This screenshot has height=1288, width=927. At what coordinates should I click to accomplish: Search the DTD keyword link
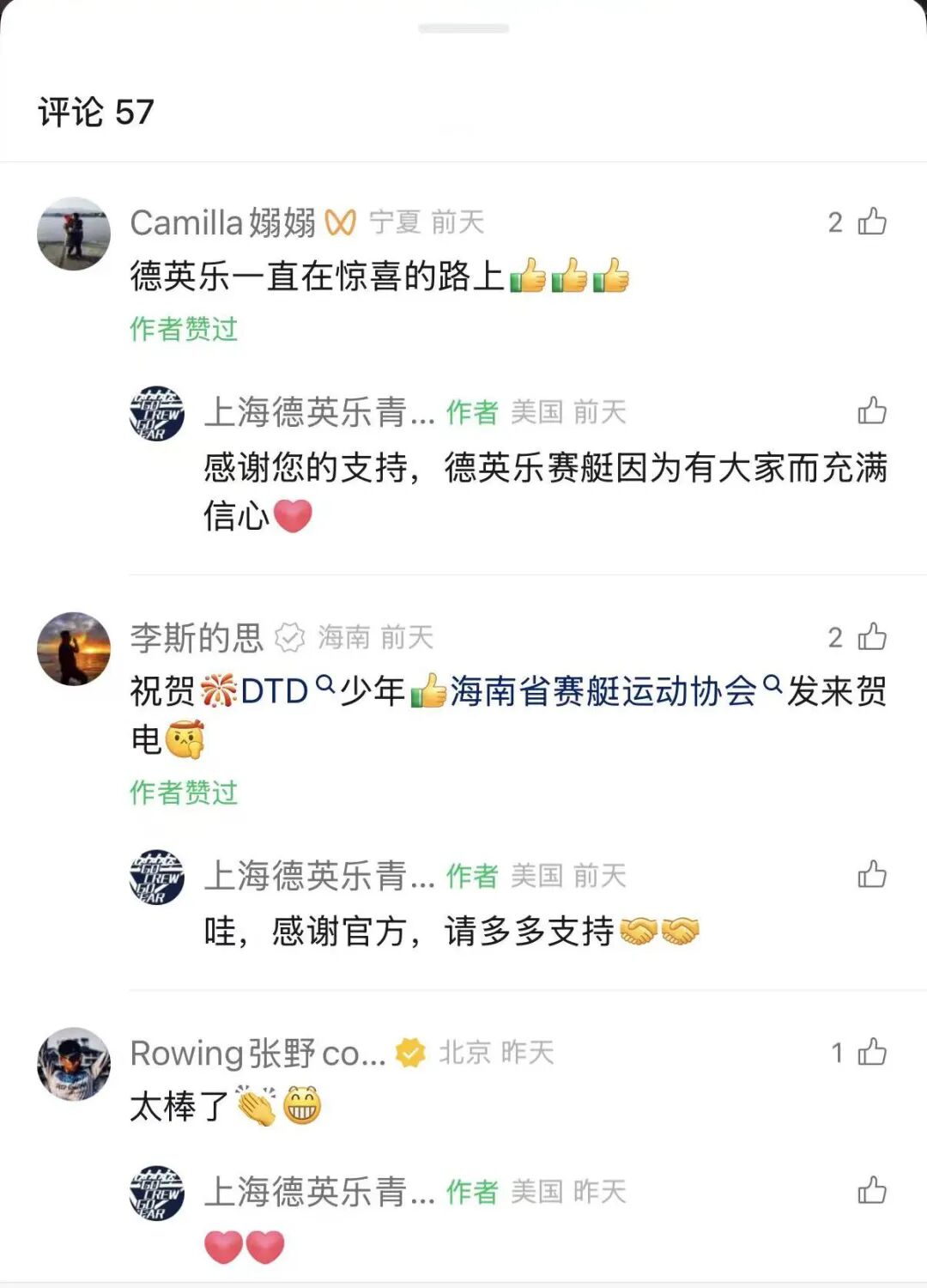275,691
